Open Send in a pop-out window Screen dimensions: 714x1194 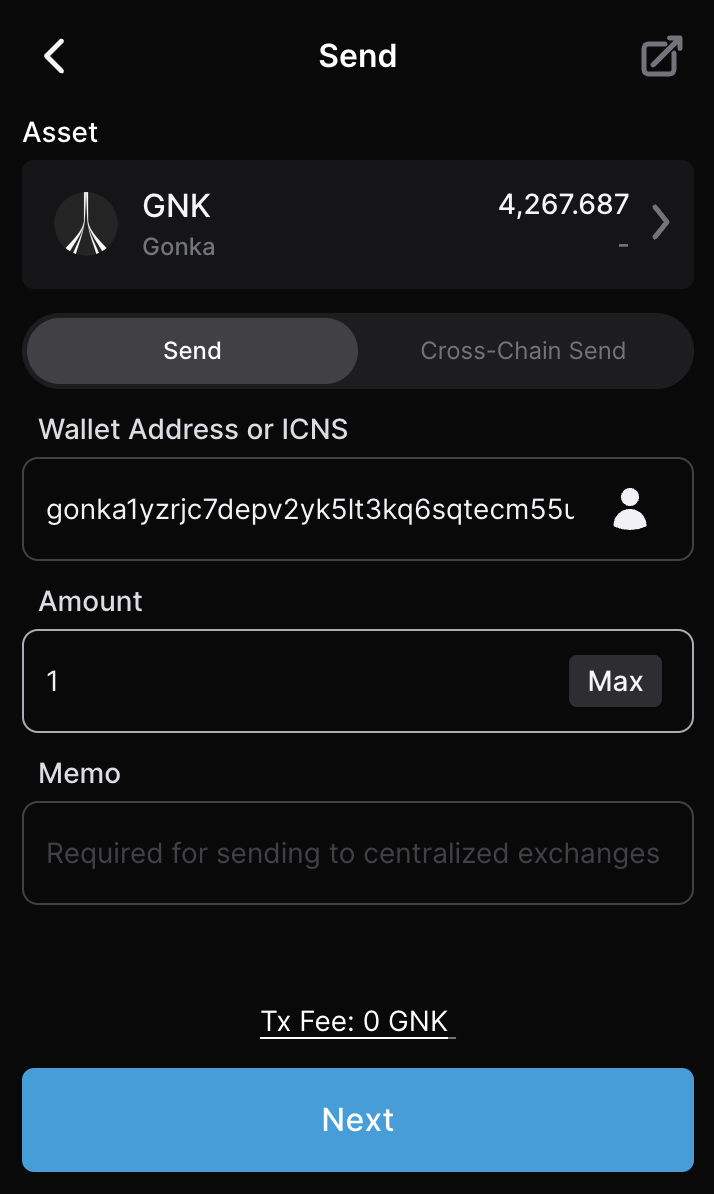coord(661,56)
